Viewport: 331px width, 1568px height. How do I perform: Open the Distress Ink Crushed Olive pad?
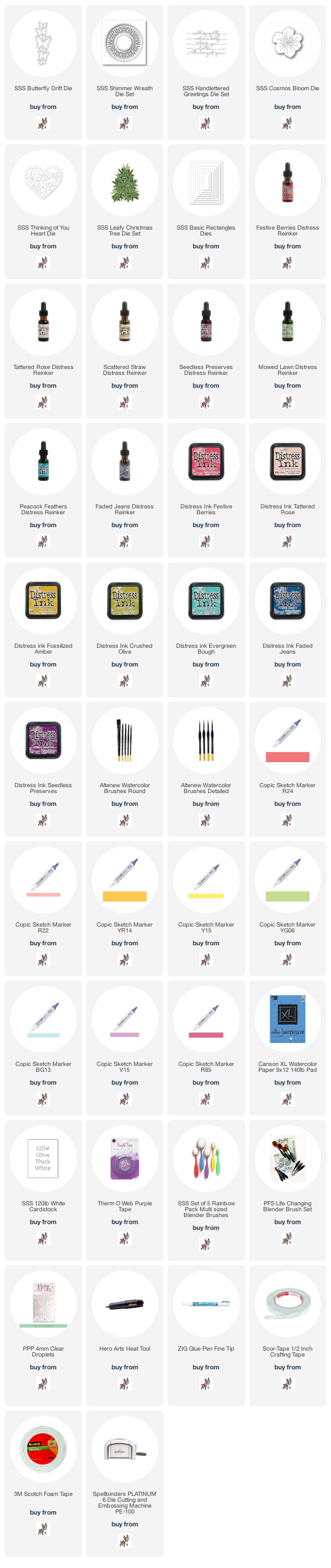tap(125, 601)
